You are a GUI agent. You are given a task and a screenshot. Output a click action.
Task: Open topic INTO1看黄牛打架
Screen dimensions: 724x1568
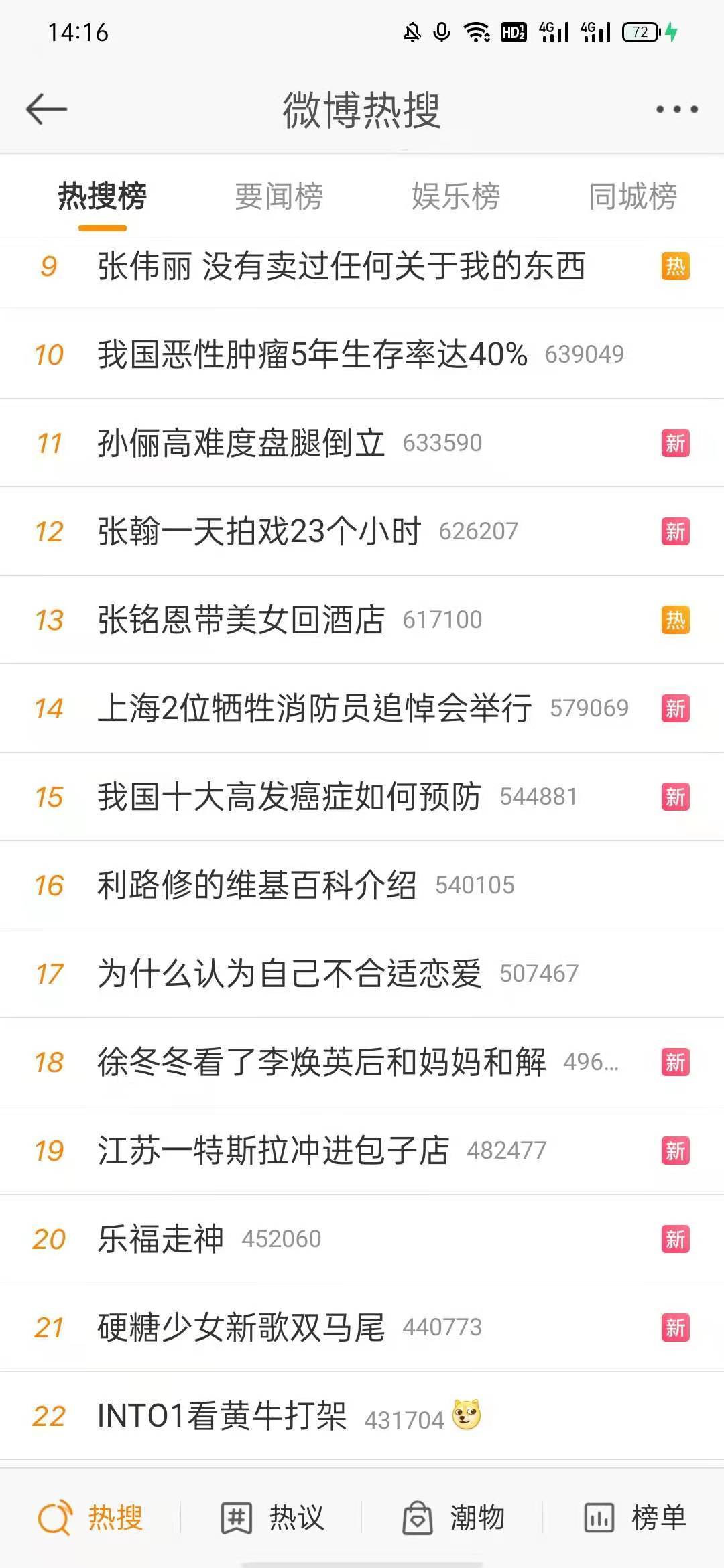222,1416
